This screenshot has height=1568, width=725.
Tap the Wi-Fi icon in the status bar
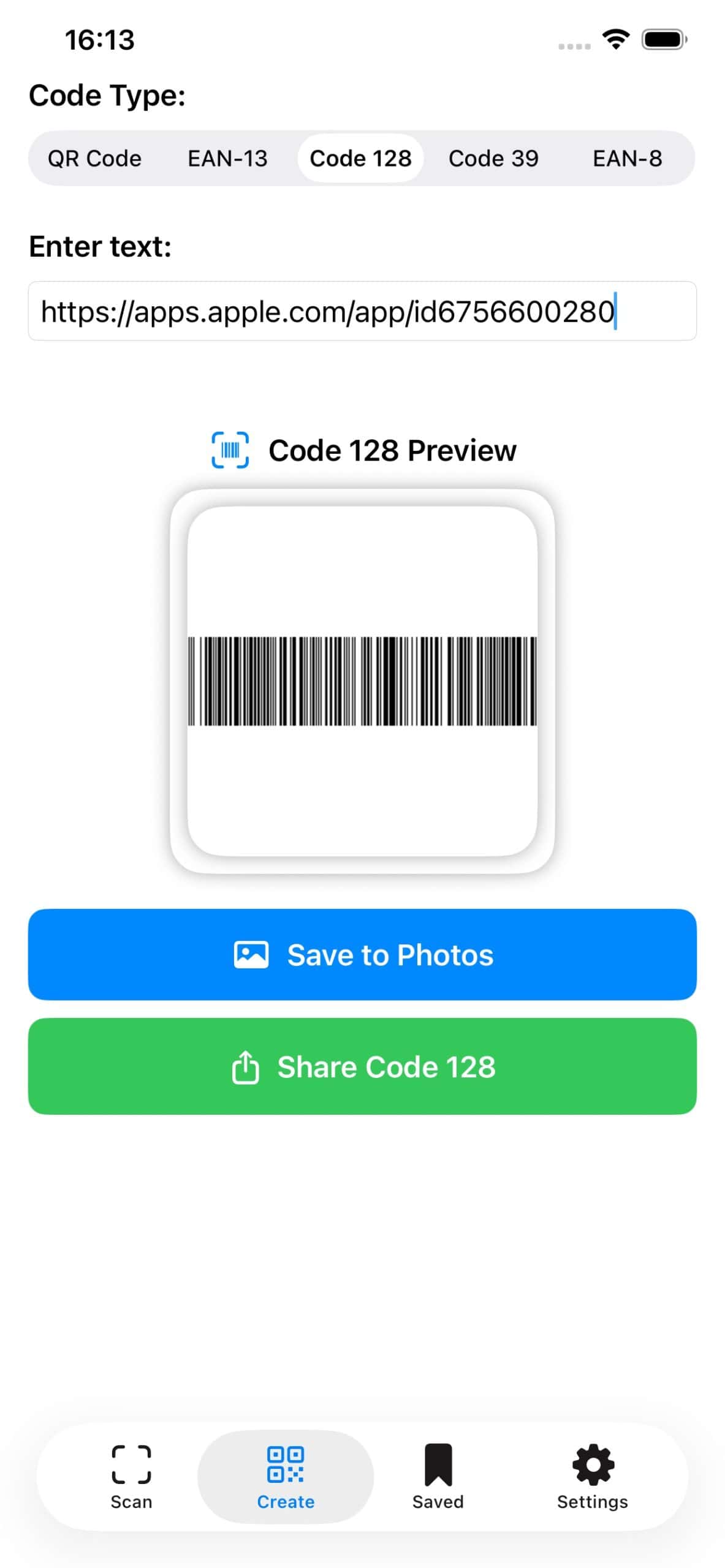click(615, 39)
